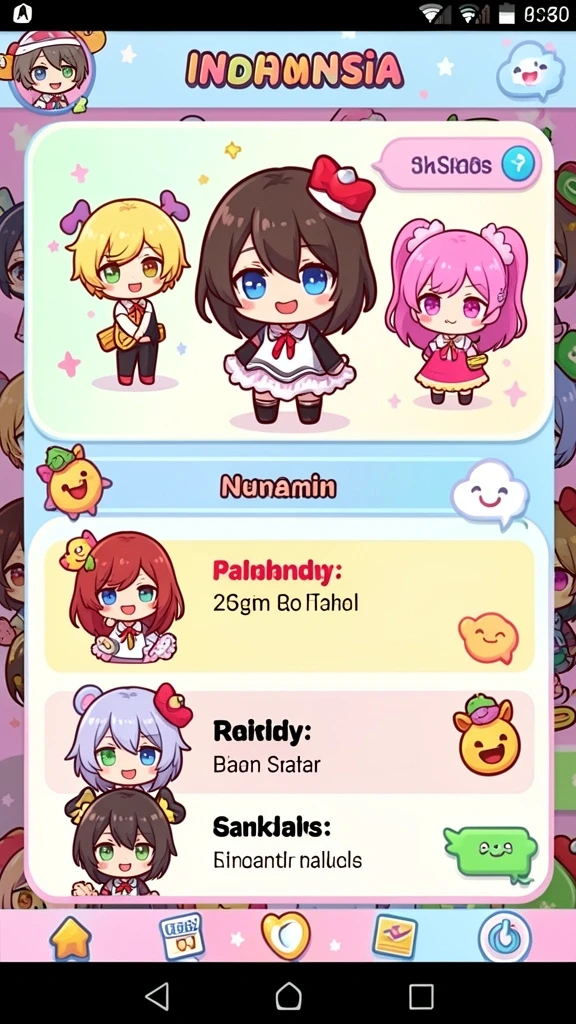Image resolution: width=576 pixels, height=1024 pixels.
Task: Open the Sanklals row
Action: tap(289, 846)
